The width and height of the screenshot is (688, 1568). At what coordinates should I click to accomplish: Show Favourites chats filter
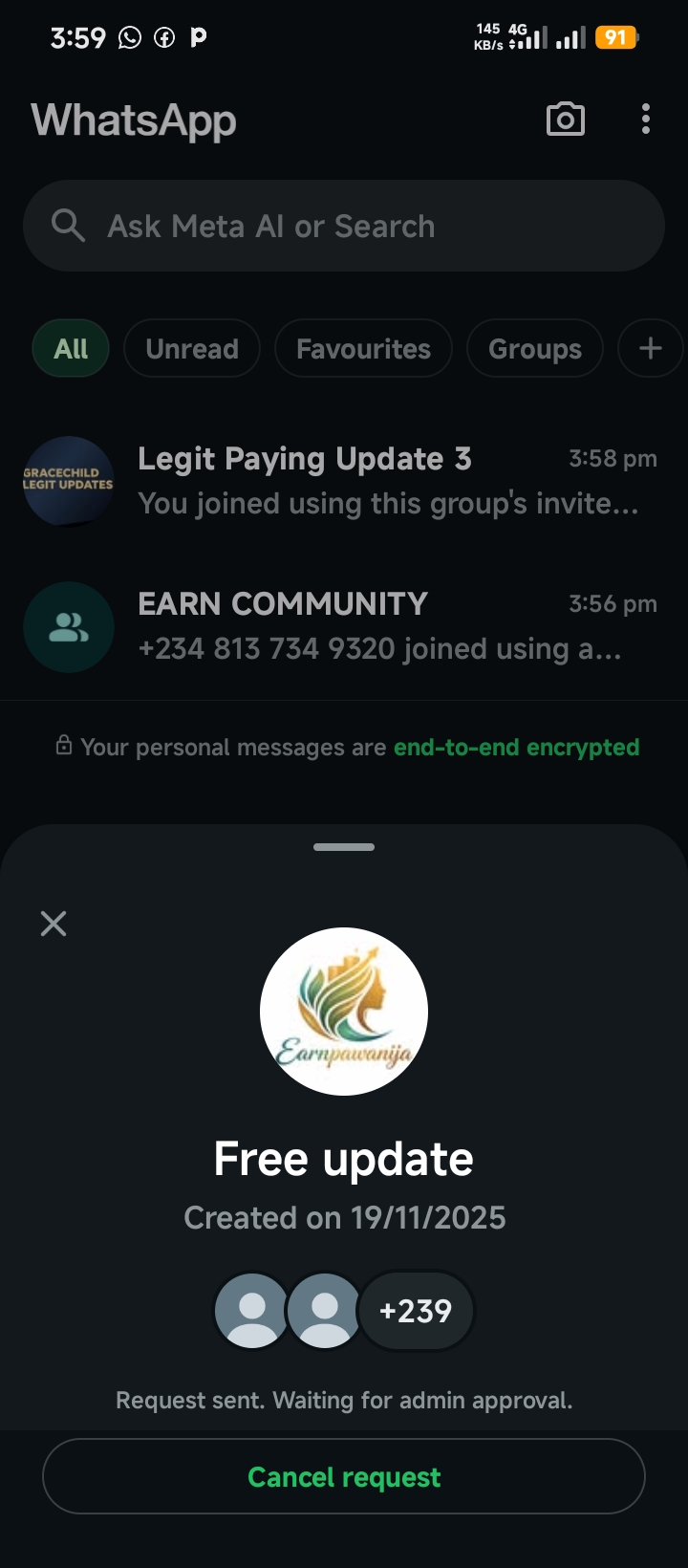(363, 349)
